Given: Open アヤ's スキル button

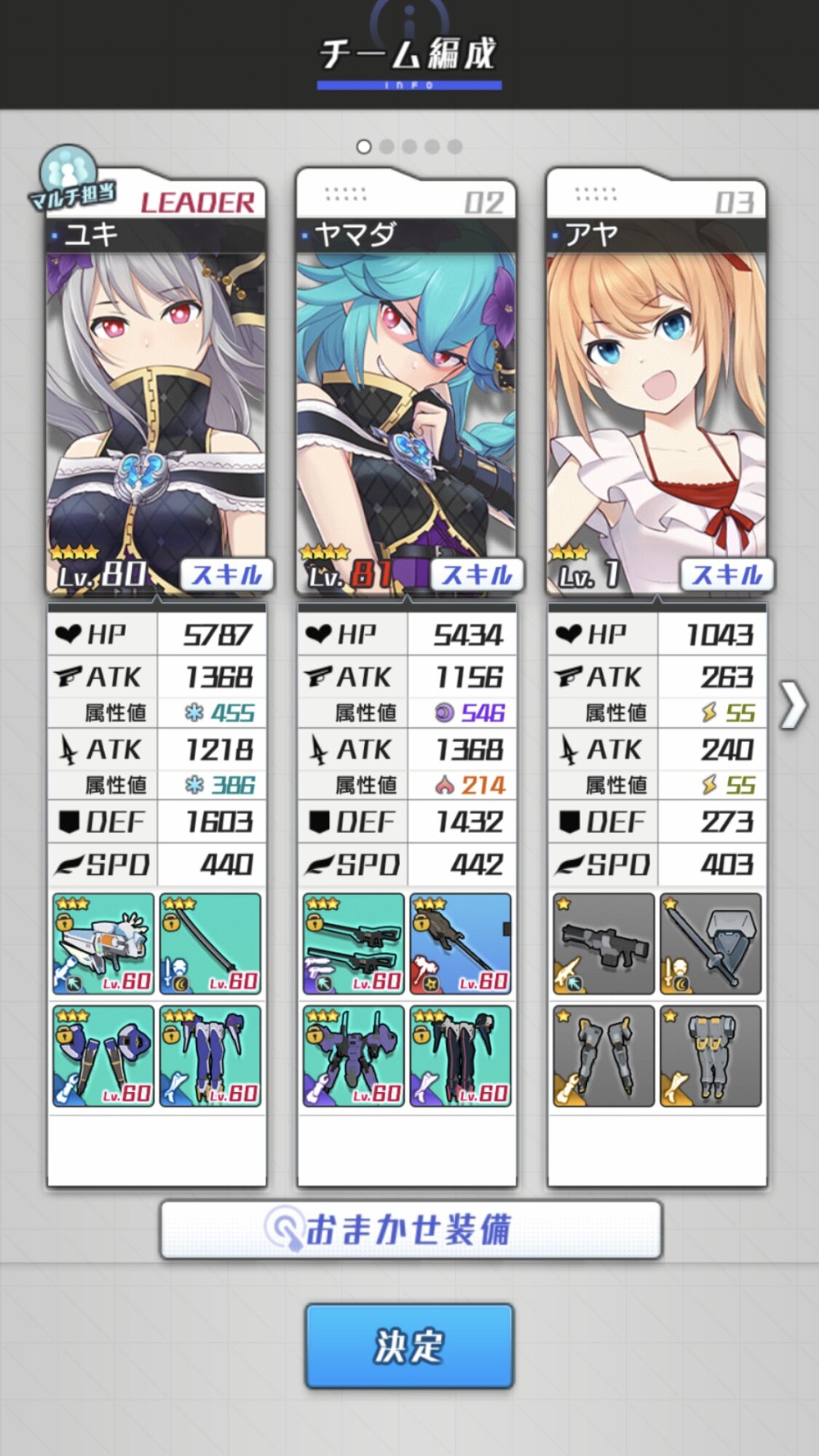Looking at the screenshot, I should [727, 574].
